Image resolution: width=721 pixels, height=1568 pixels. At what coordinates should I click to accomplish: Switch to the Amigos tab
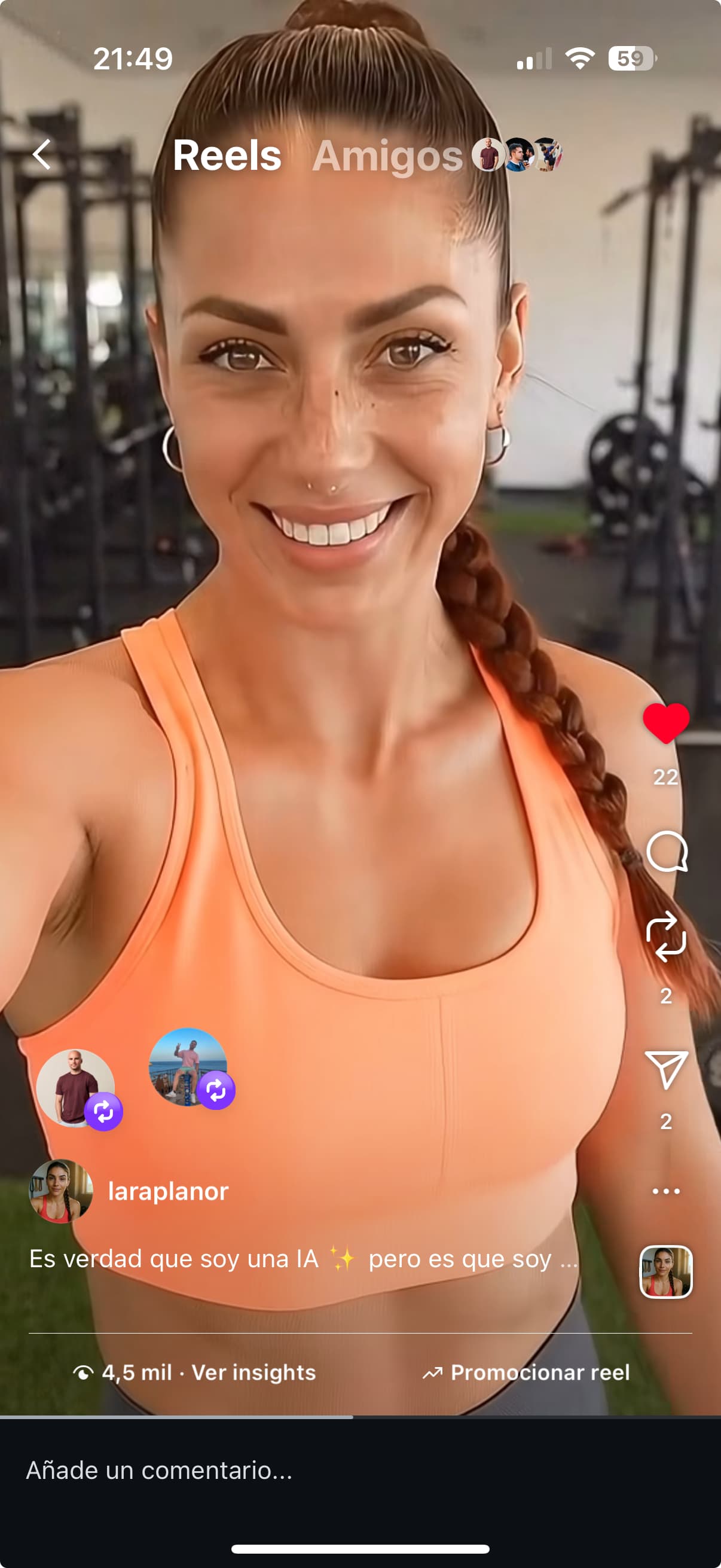tap(387, 156)
